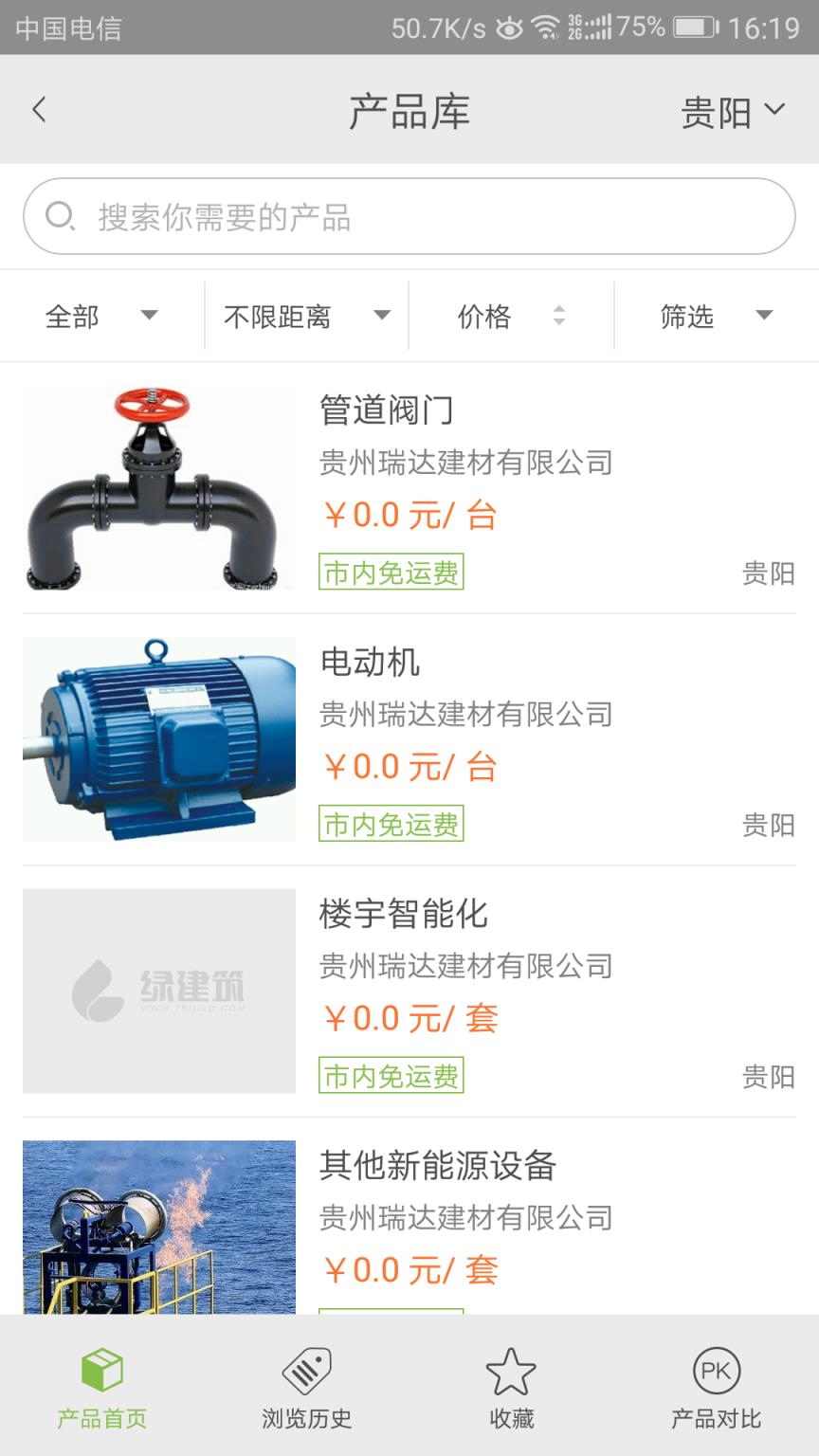Tap the back arrow to leave 产品库
Viewport: 819px width, 1456px height.
pyautogui.click(x=40, y=109)
